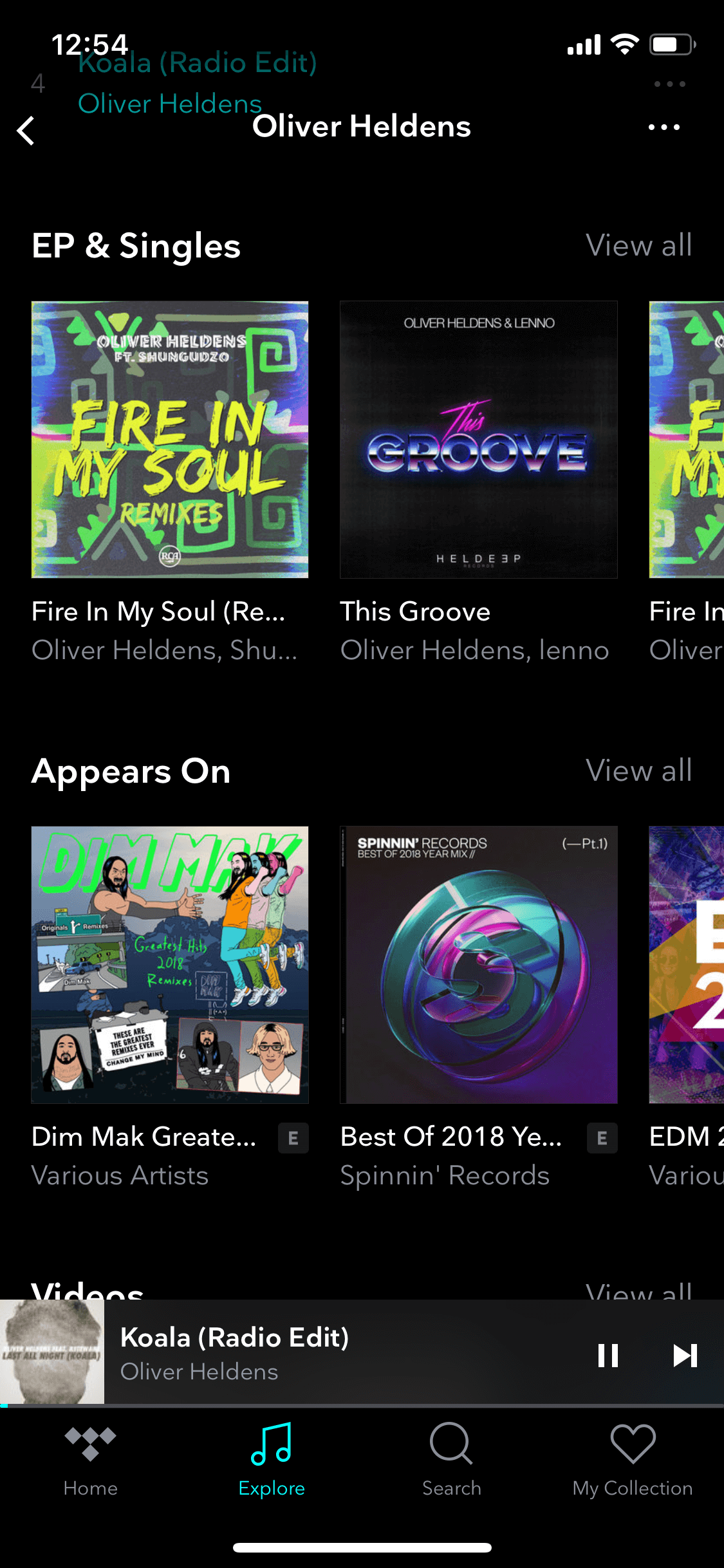View all EP & Singles
This screenshot has width=724, height=1568.
point(638,245)
